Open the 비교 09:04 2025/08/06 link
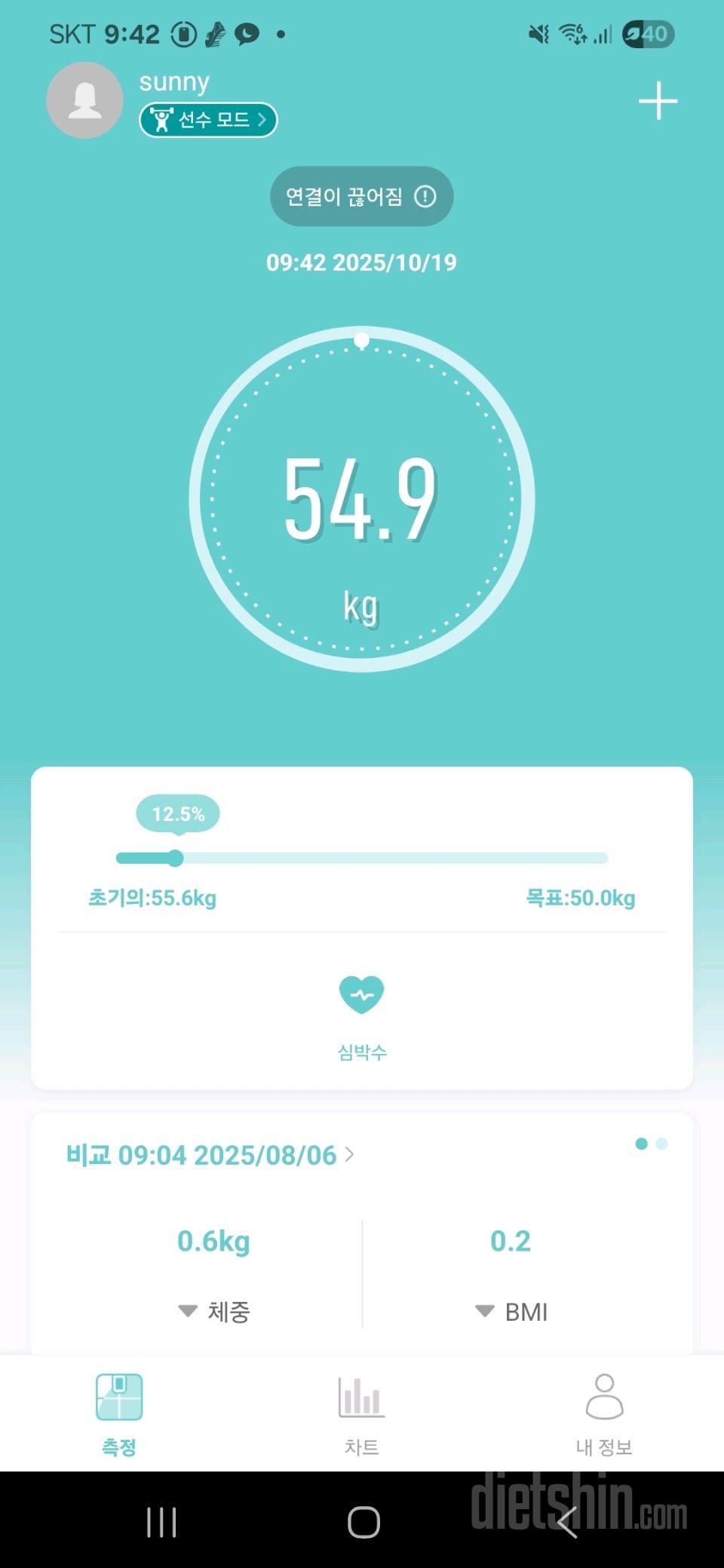724x1568 pixels. coord(210,1155)
